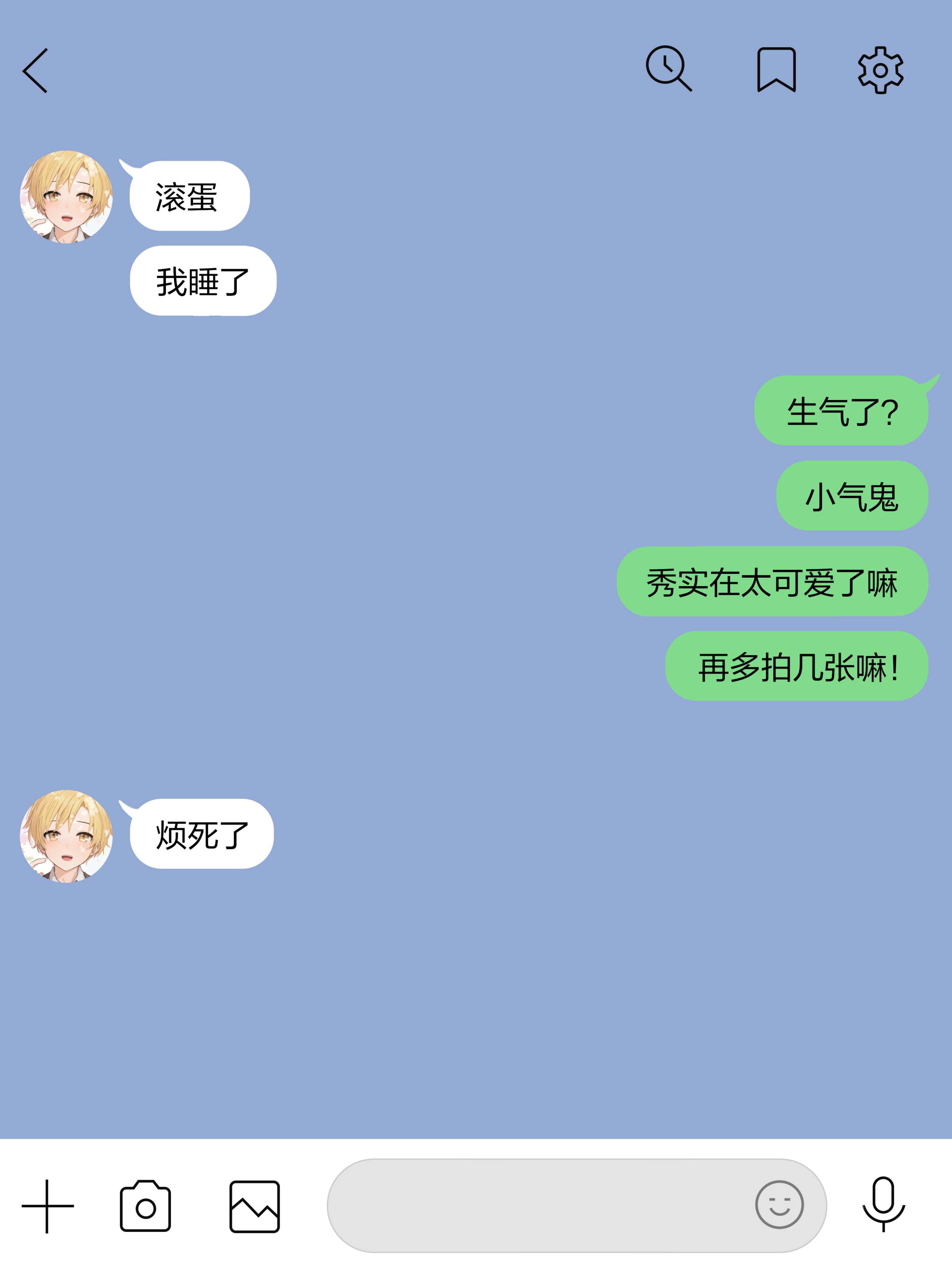Viewport: 952px width, 1270px height.
Task: View the avatar beside the 烦死了 message
Action: pos(67,836)
